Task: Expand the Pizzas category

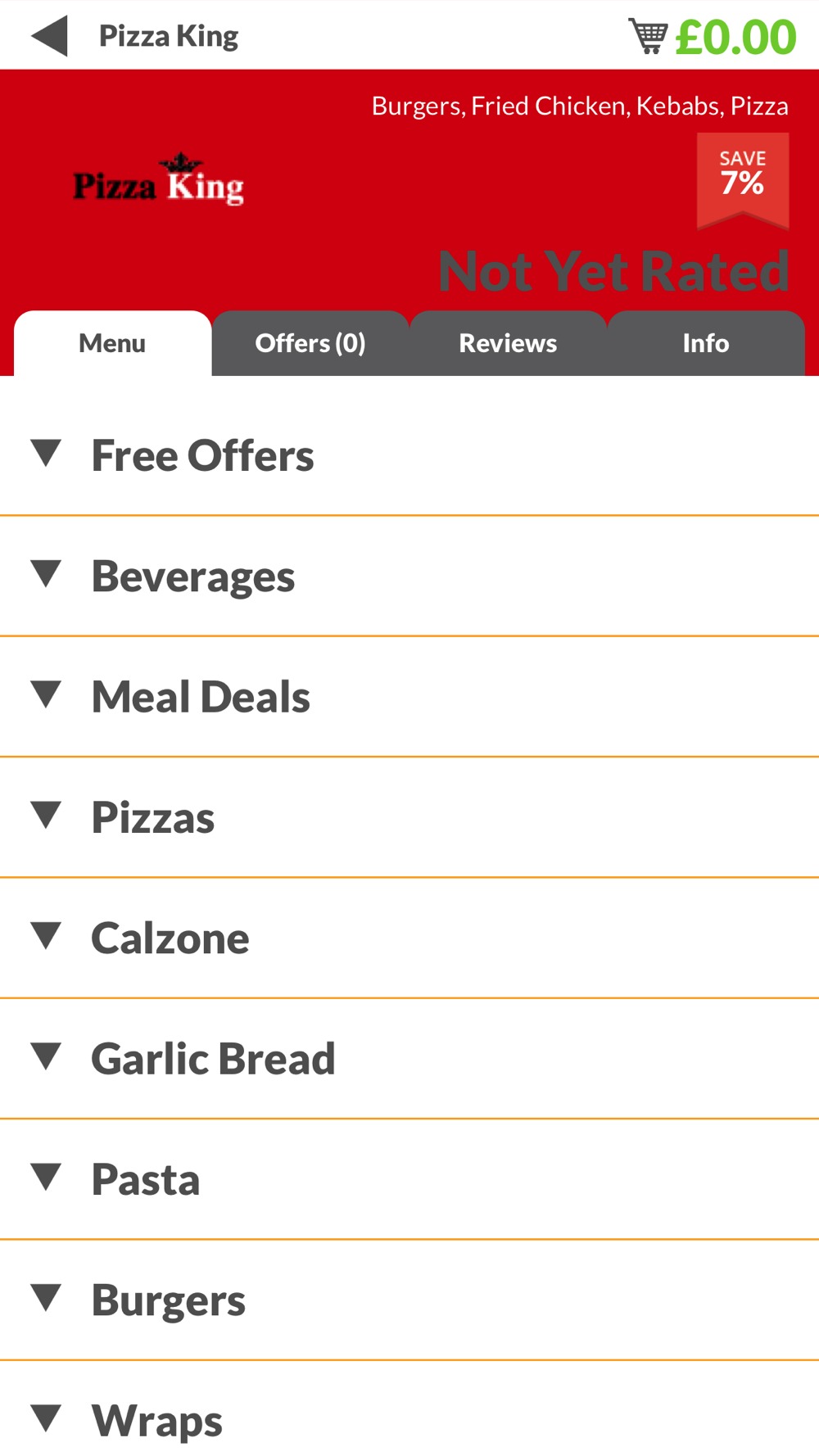Action: (x=409, y=817)
